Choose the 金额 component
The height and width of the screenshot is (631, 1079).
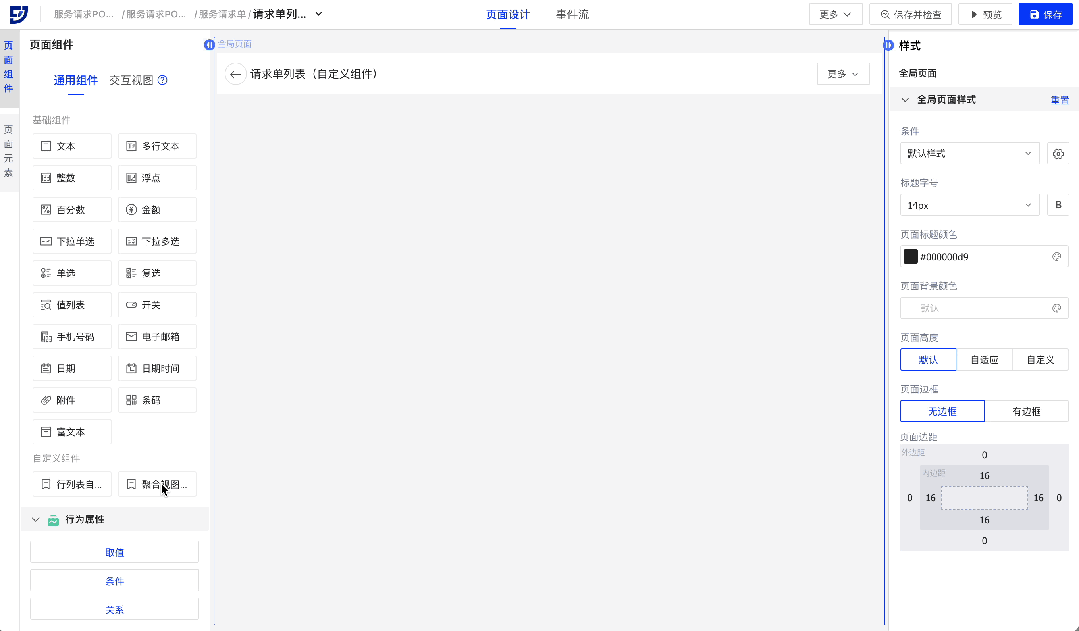[157, 210]
